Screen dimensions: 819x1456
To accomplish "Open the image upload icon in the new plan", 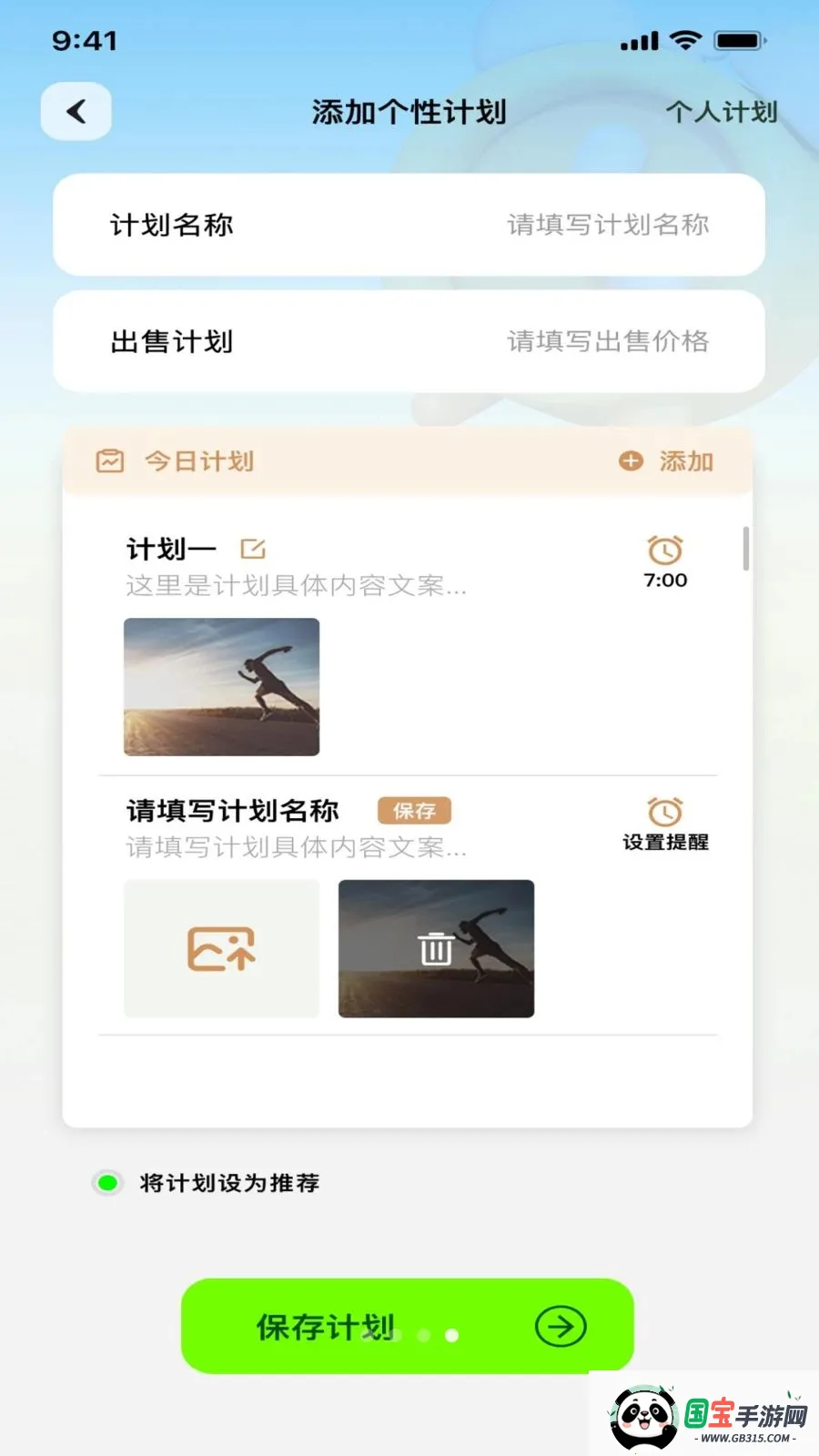I will tap(221, 949).
